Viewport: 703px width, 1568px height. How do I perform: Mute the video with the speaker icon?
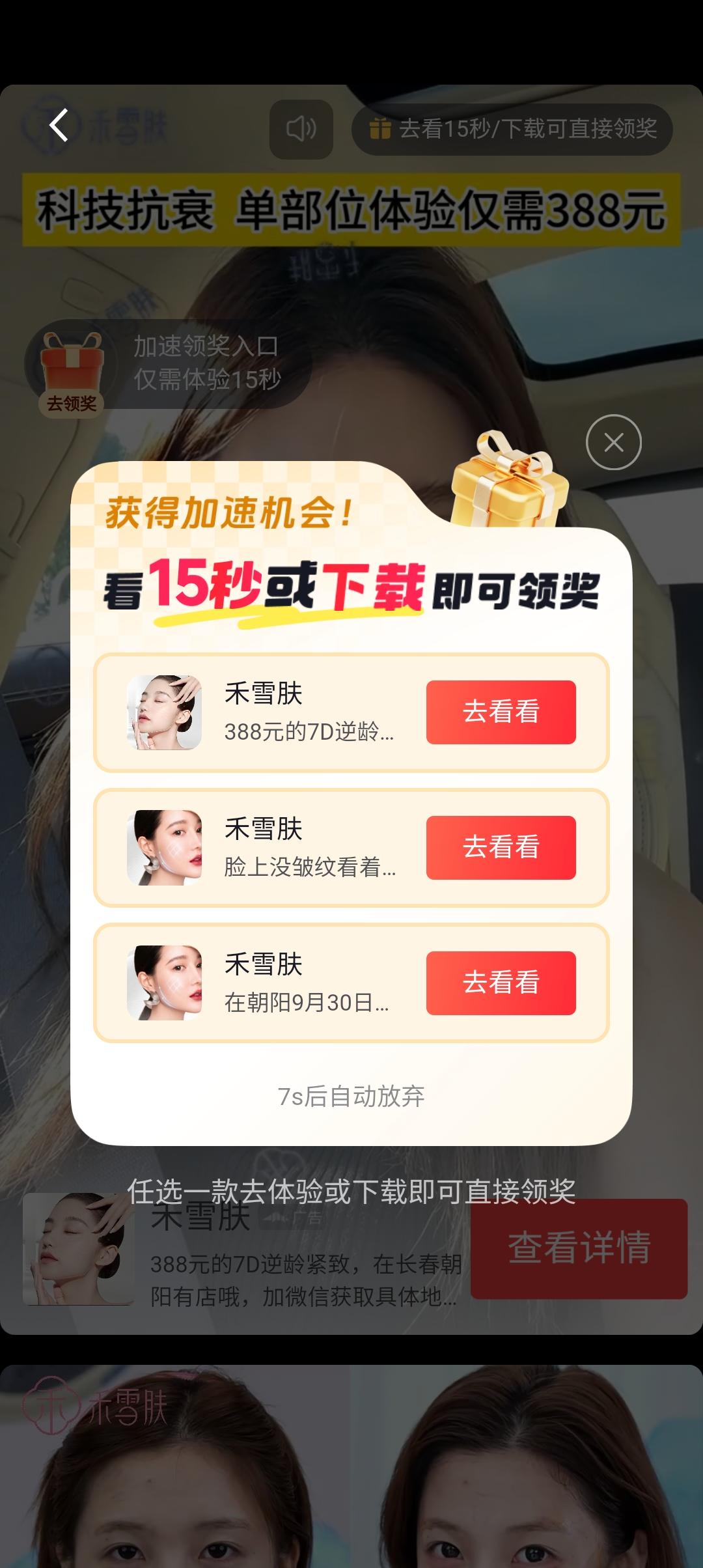tap(301, 130)
